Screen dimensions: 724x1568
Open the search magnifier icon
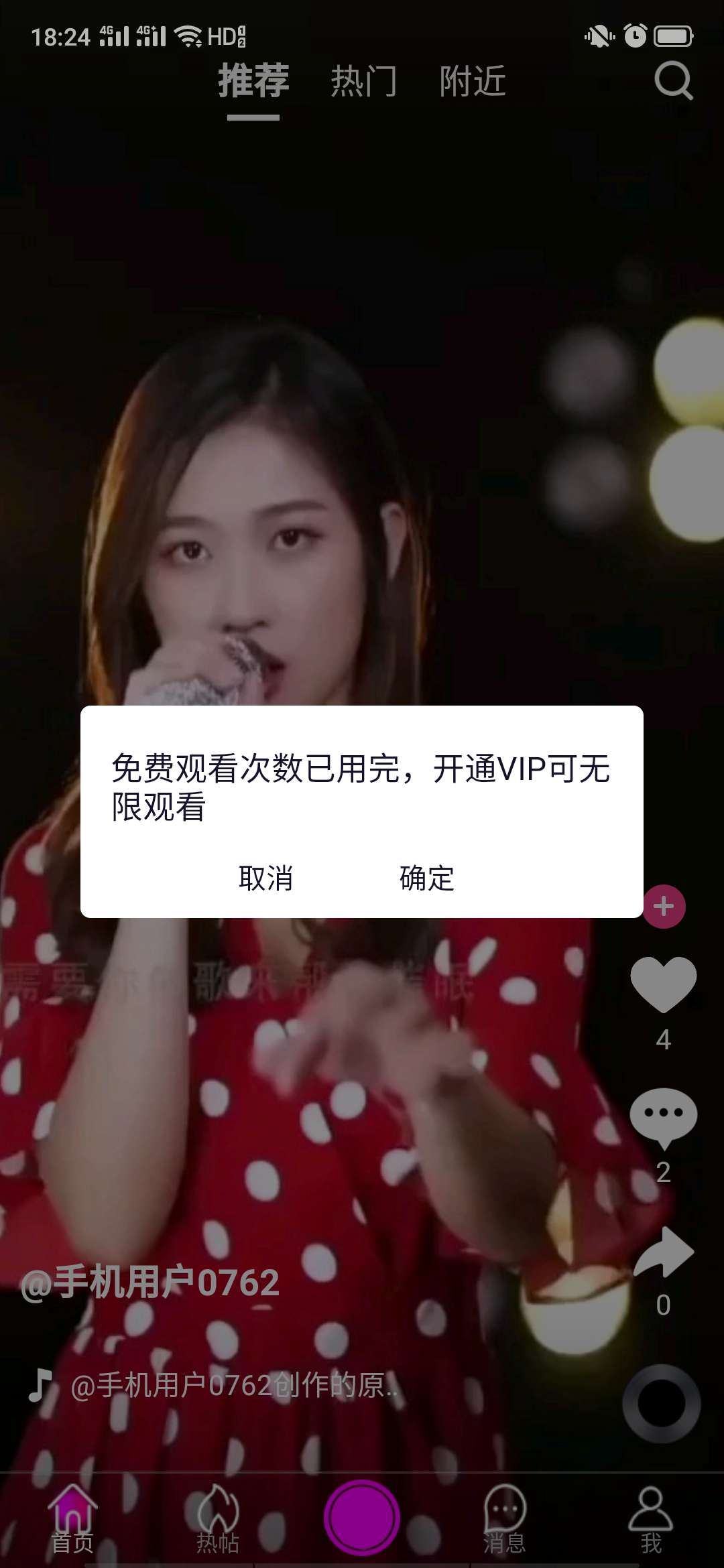[x=673, y=81]
